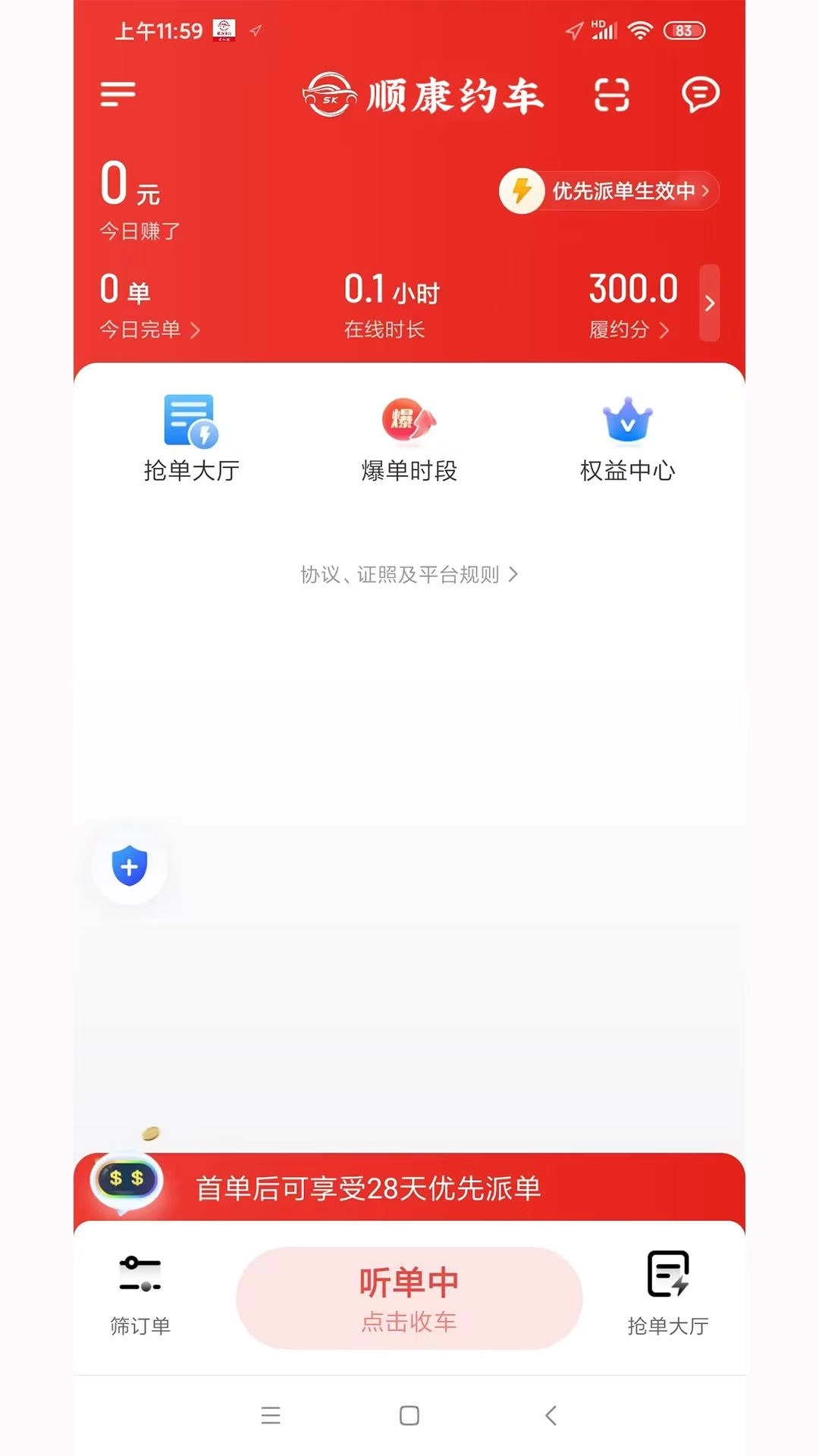Tap the safety shield floating icon
Screen dimensions: 819x1456
pos(129,866)
